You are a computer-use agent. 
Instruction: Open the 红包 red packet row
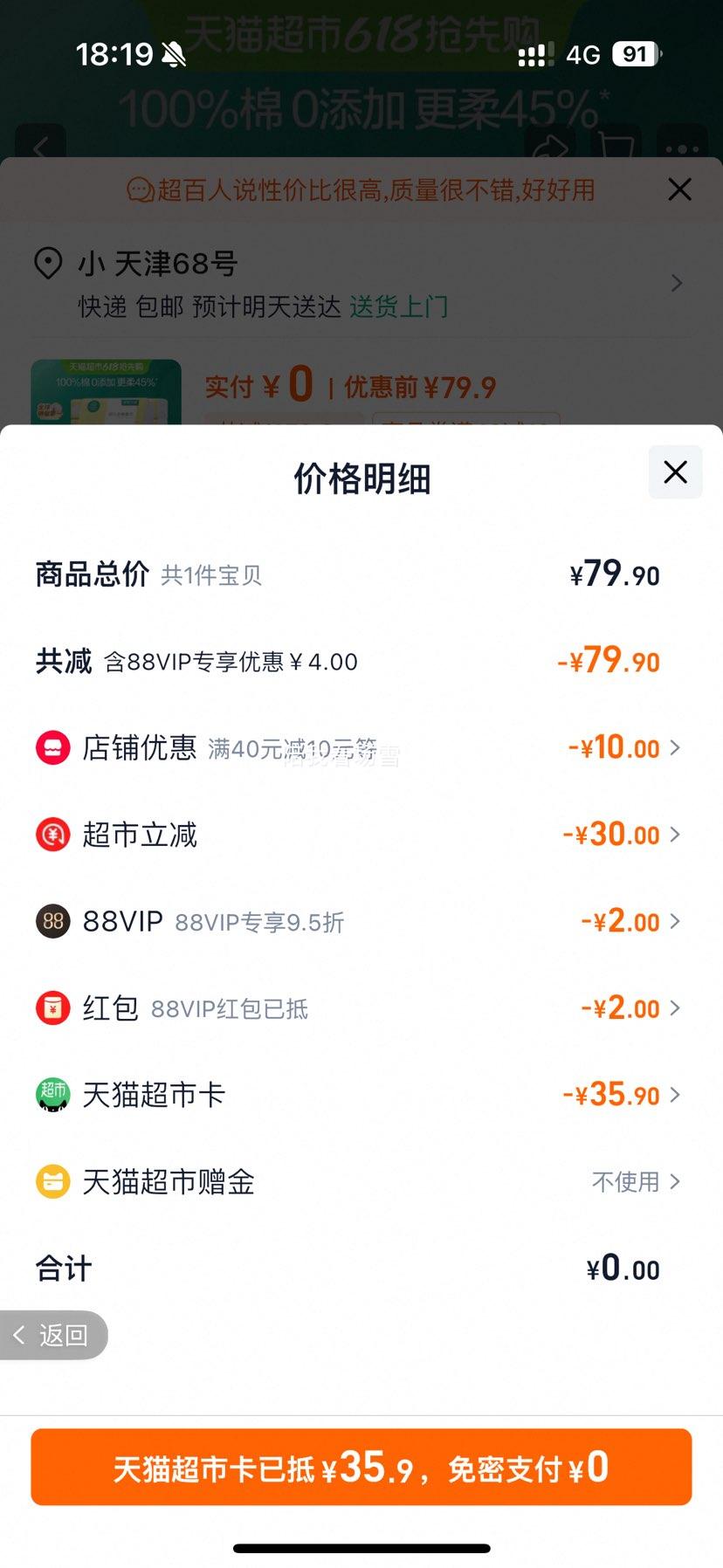point(361,1008)
